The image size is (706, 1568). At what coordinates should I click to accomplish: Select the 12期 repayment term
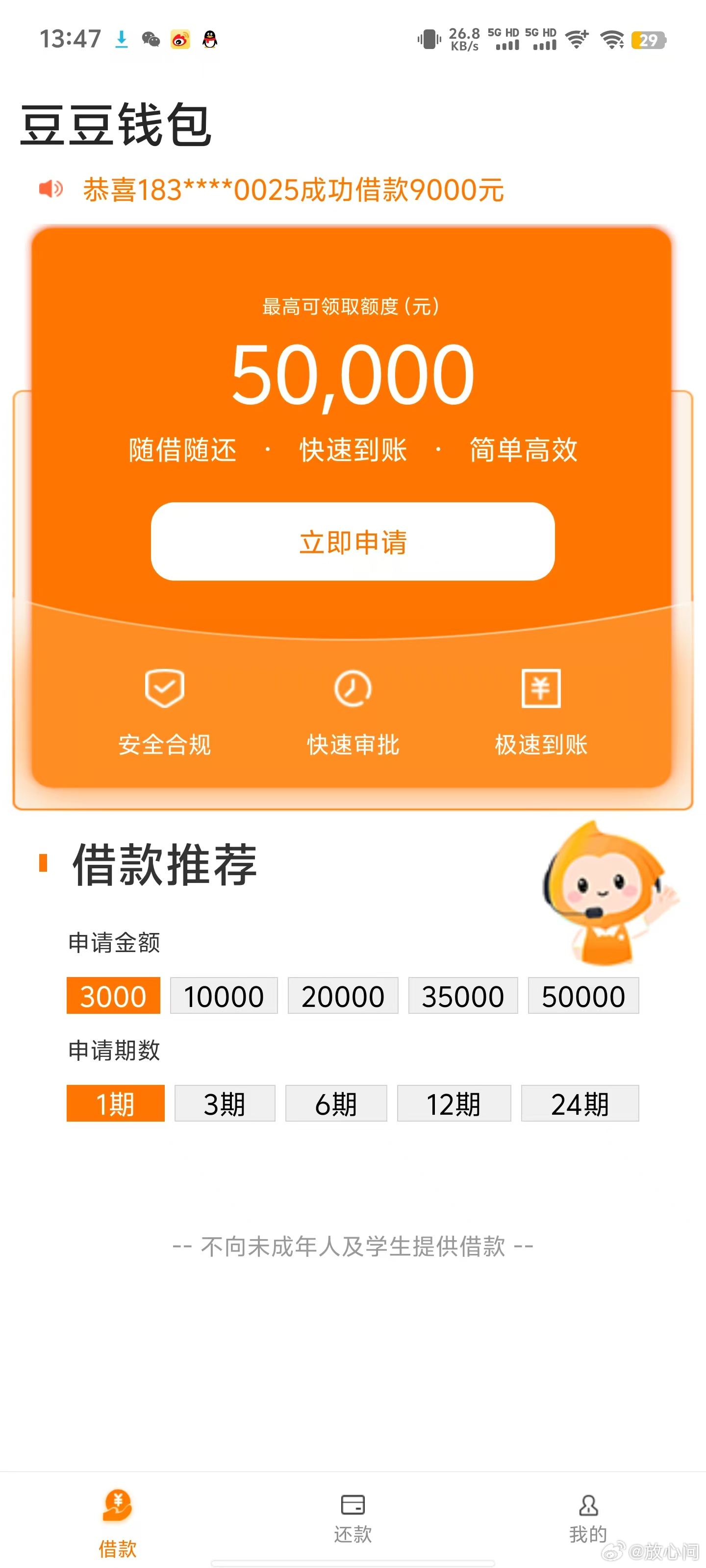tap(453, 1103)
